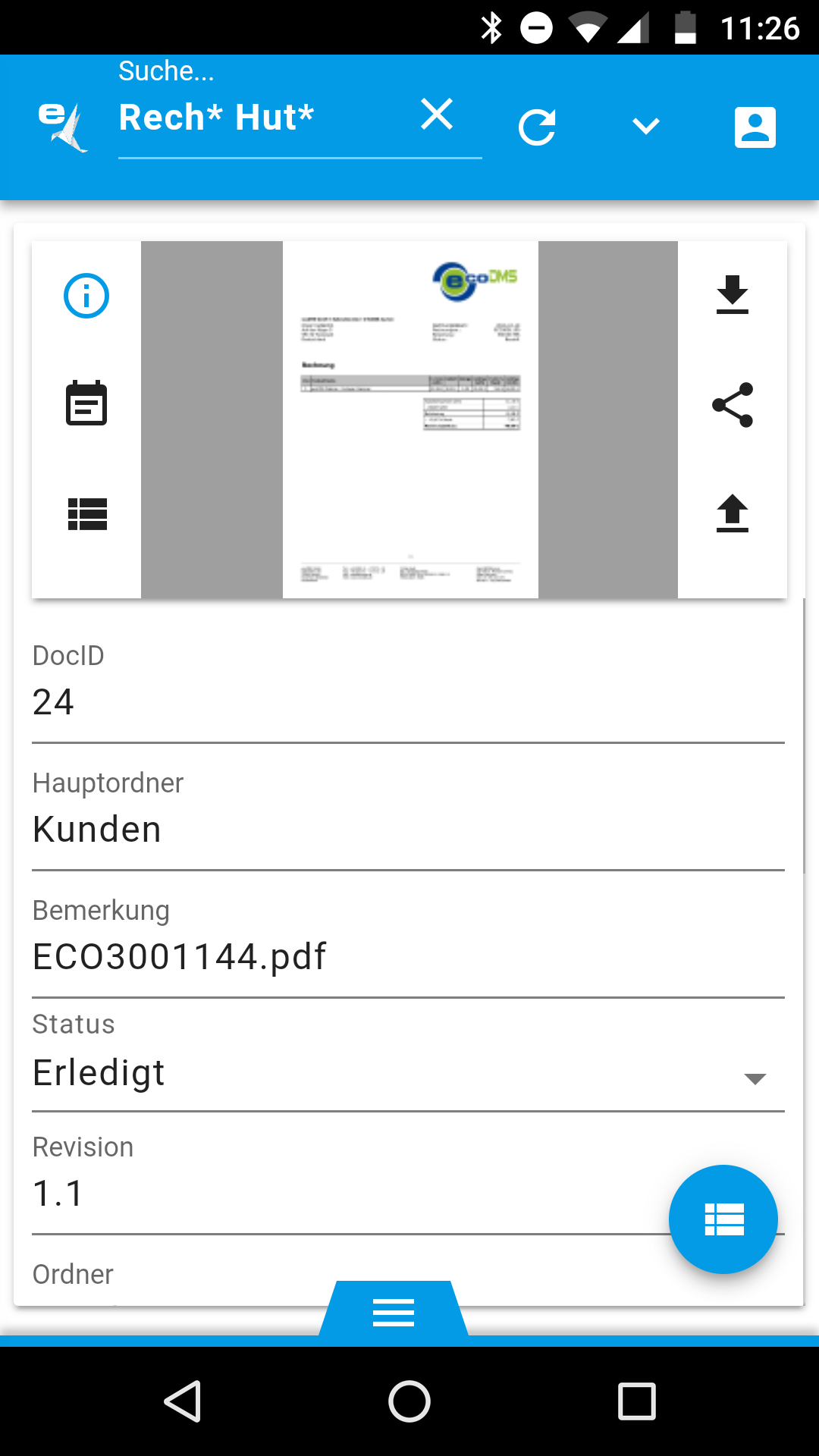Expand the chevron dropdown in top bar

coord(645,126)
